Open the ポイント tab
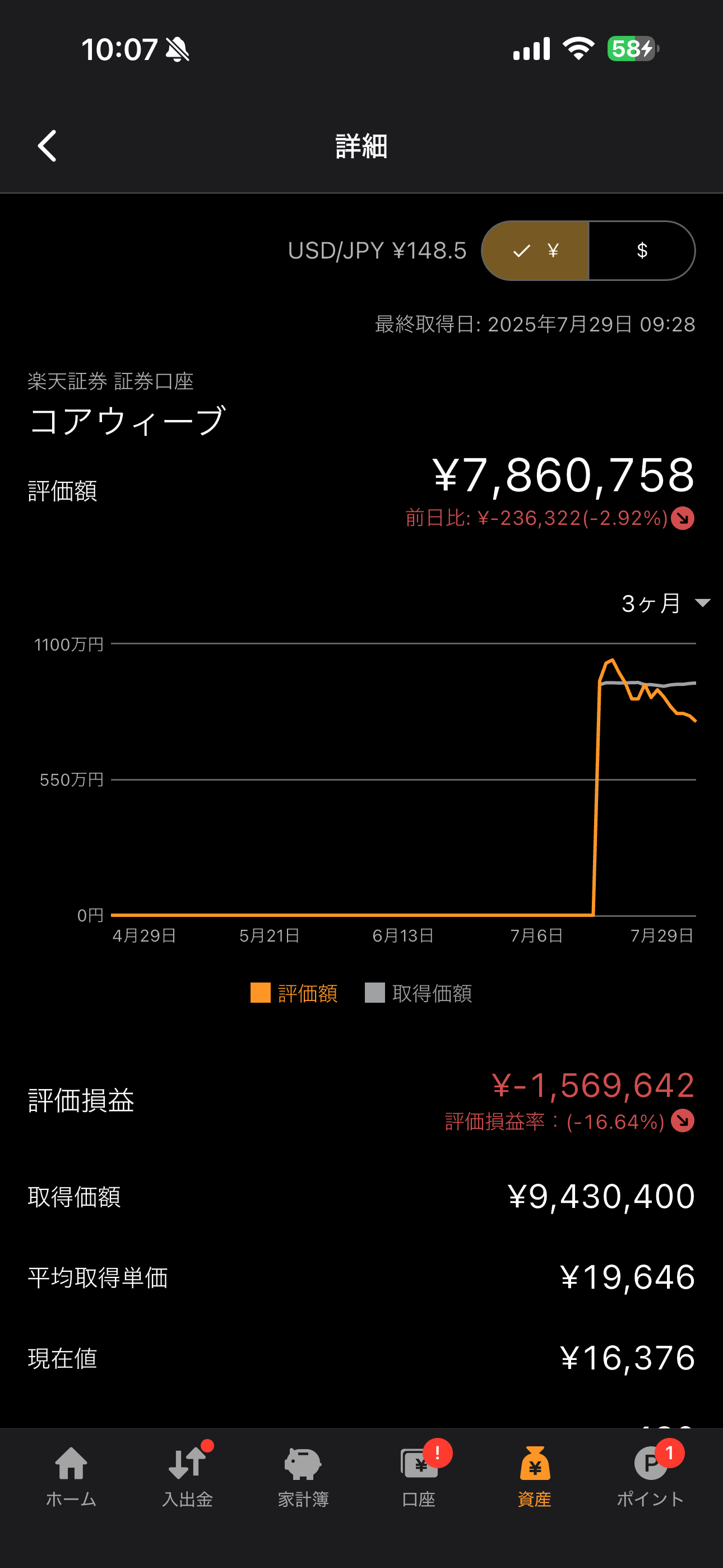This screenshot has width=723, height=1568. (x=651, y=1477)
